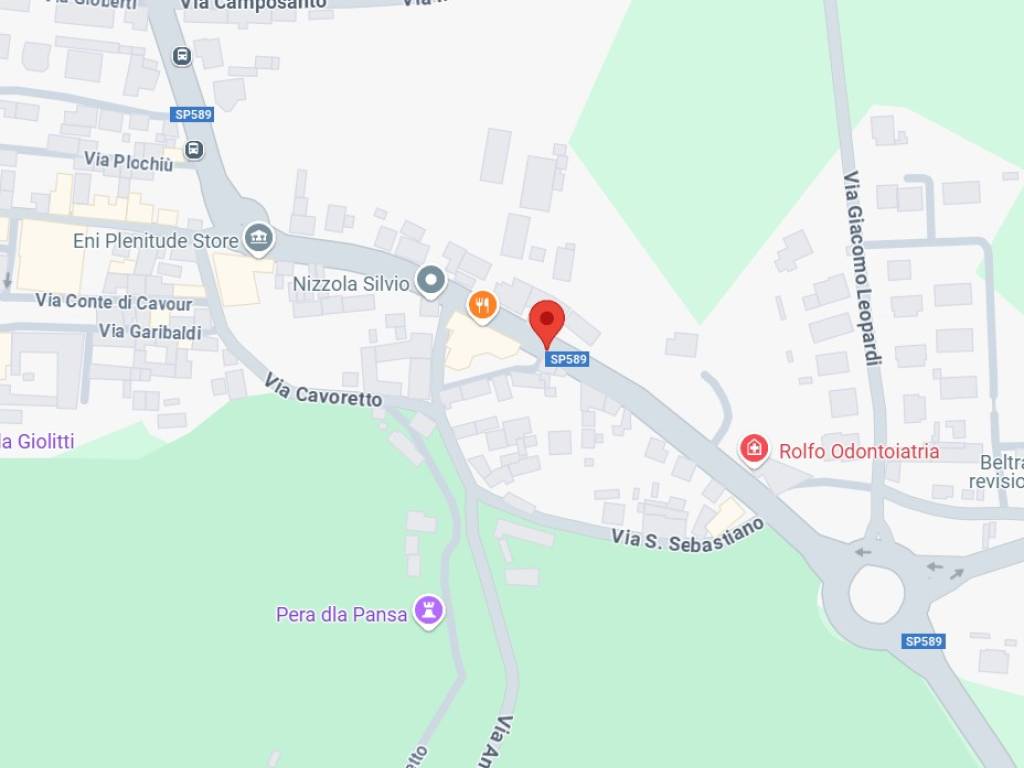Open the Nizzola Silvio place marker
Viewport: 1024px width, 768px height.
pos(431,282)
